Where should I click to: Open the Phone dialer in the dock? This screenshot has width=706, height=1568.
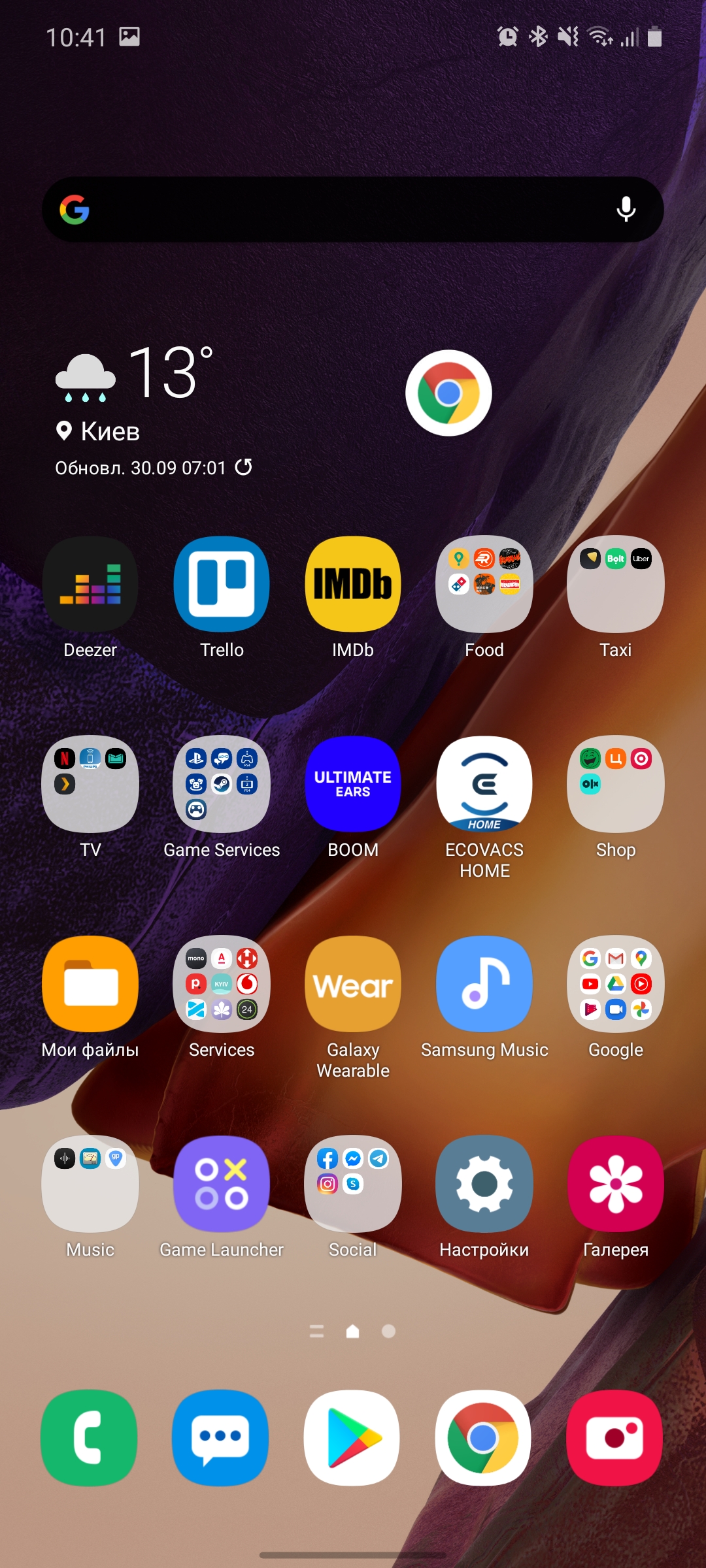pos(89,1437)
